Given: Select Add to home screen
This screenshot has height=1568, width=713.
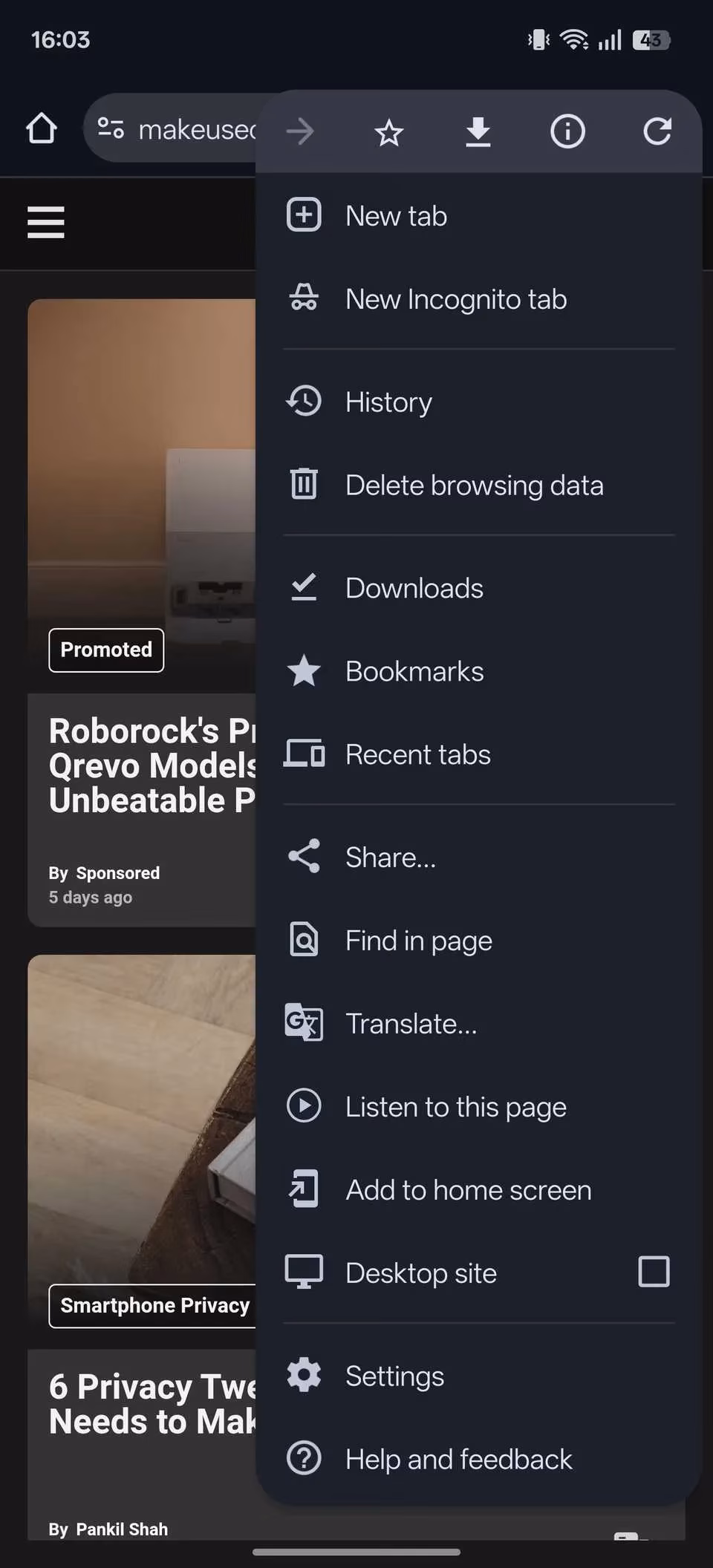Looking at the screenshot, I should click(479, 1189).
